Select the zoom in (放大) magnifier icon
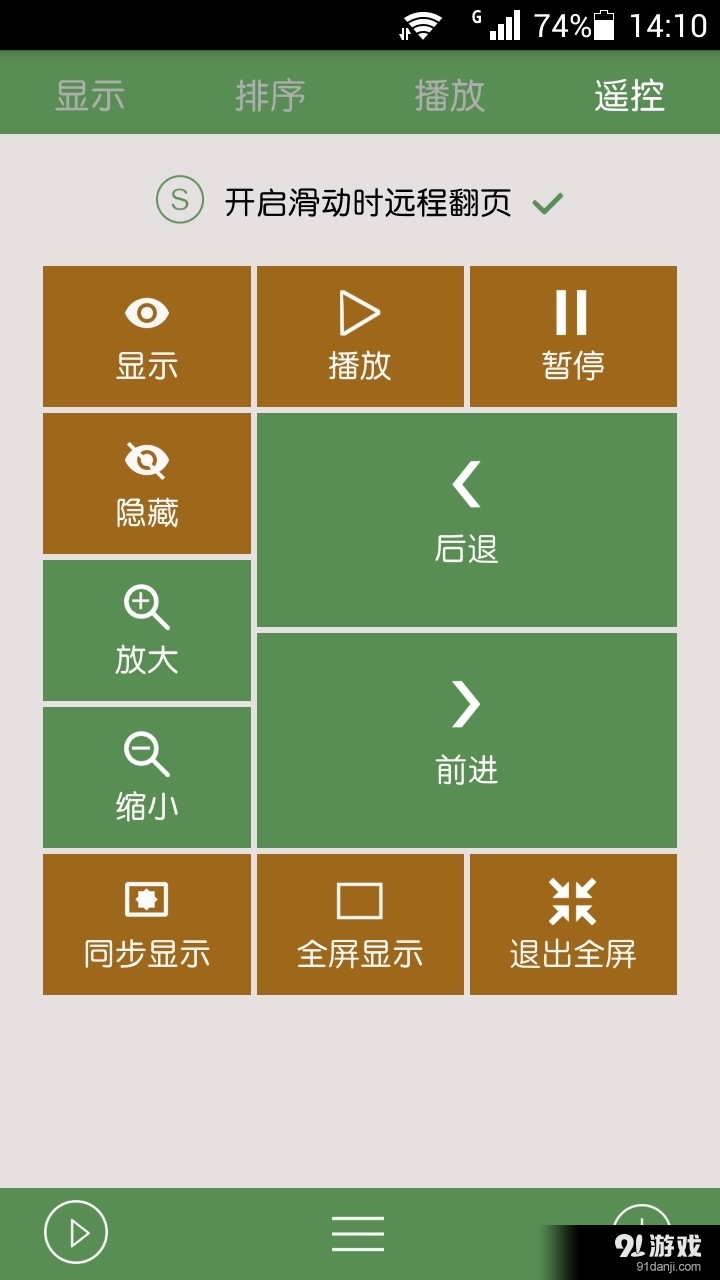This screenshot has width=720, height=1280. pos(147,607)
